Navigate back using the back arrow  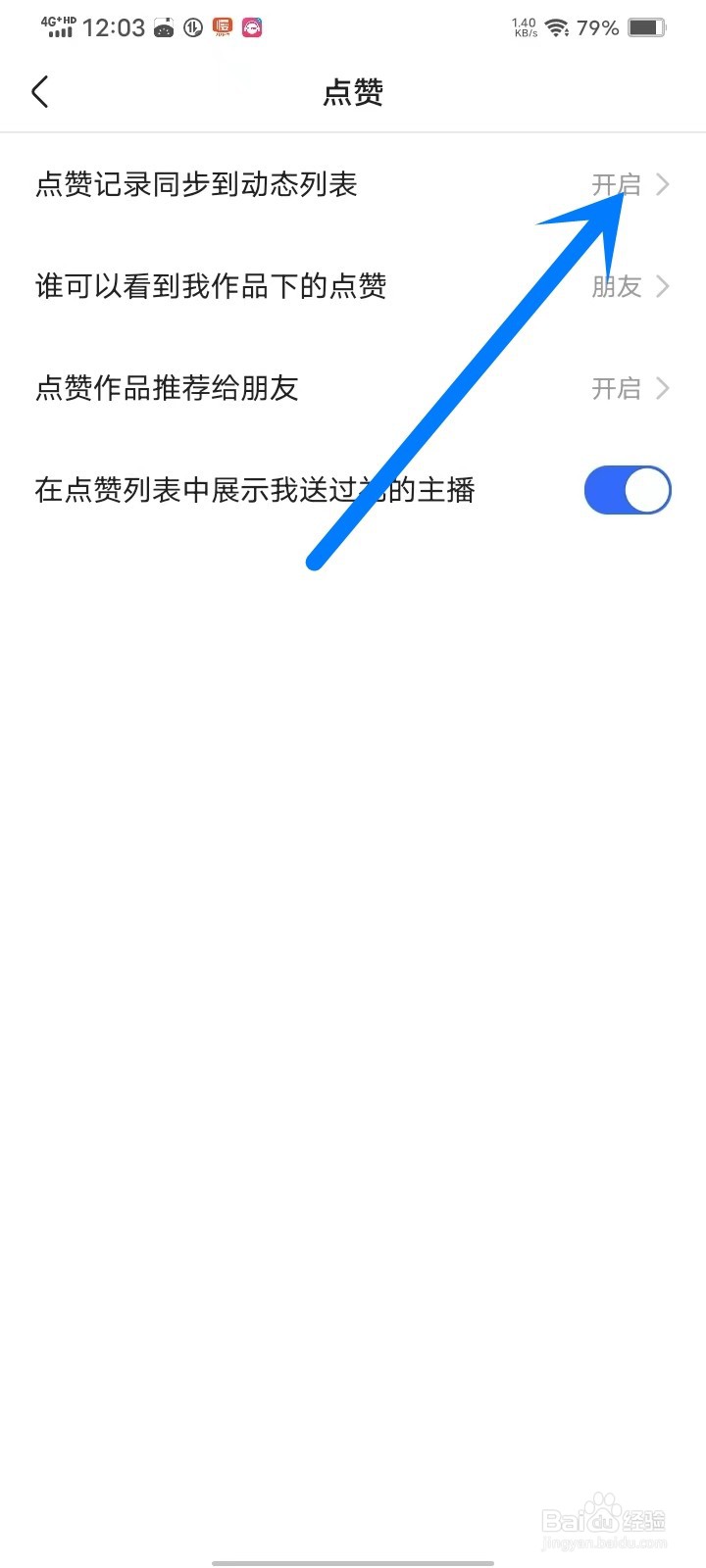click(39, 91)
